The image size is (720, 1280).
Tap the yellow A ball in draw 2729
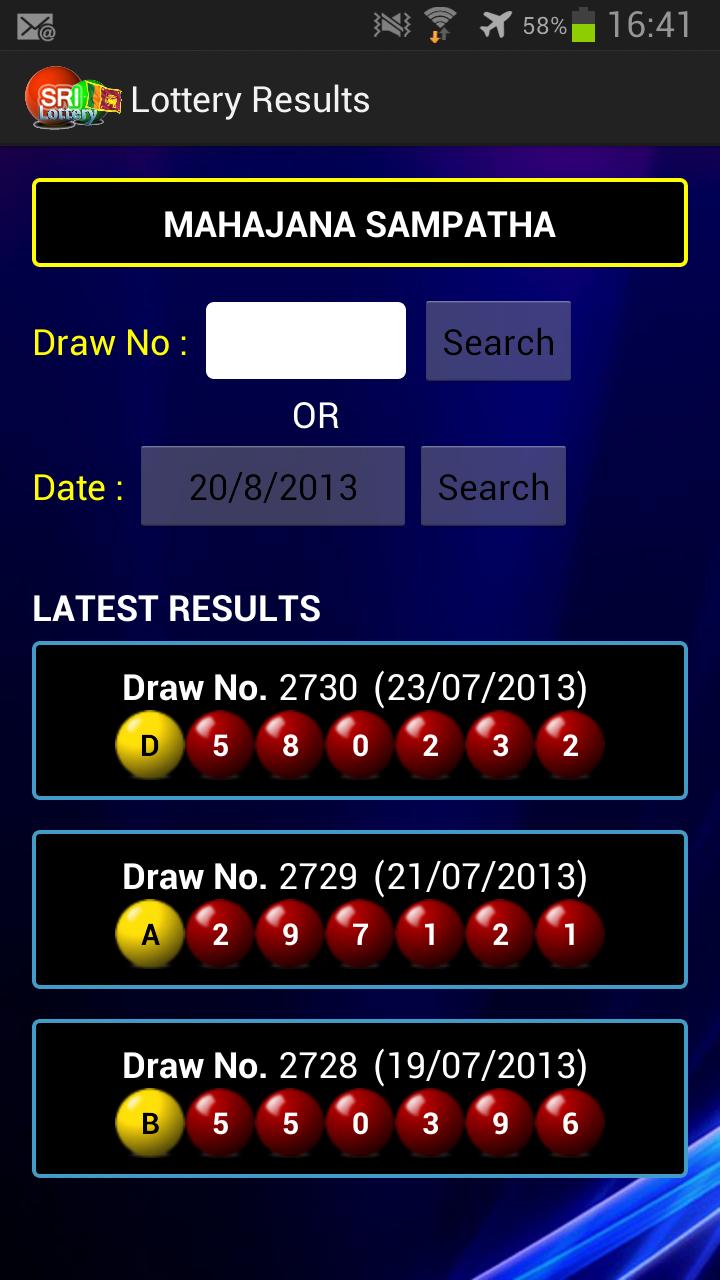[148, 933]
